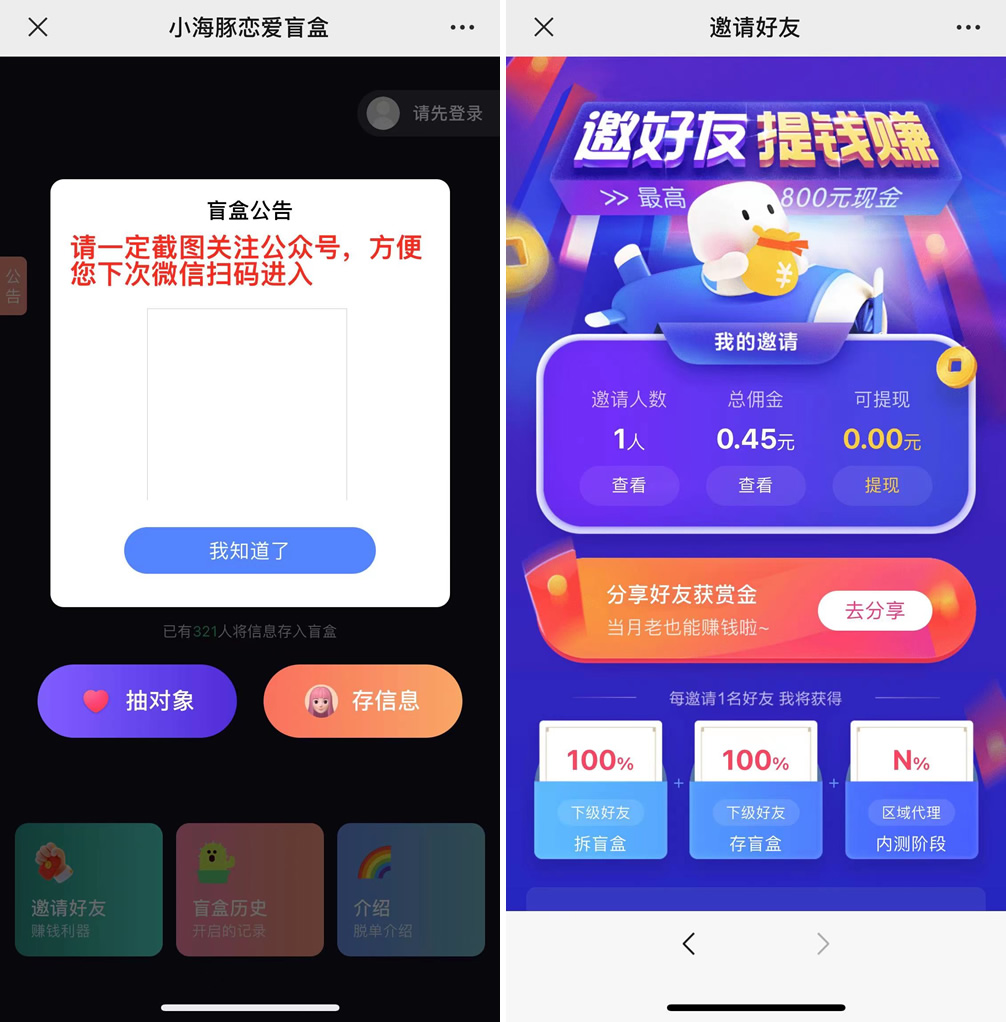The height and width of the screenshot is (1022, 1006).
Task: Tap 提现 to withdraw the balance
Action: (x=882, y=485)
